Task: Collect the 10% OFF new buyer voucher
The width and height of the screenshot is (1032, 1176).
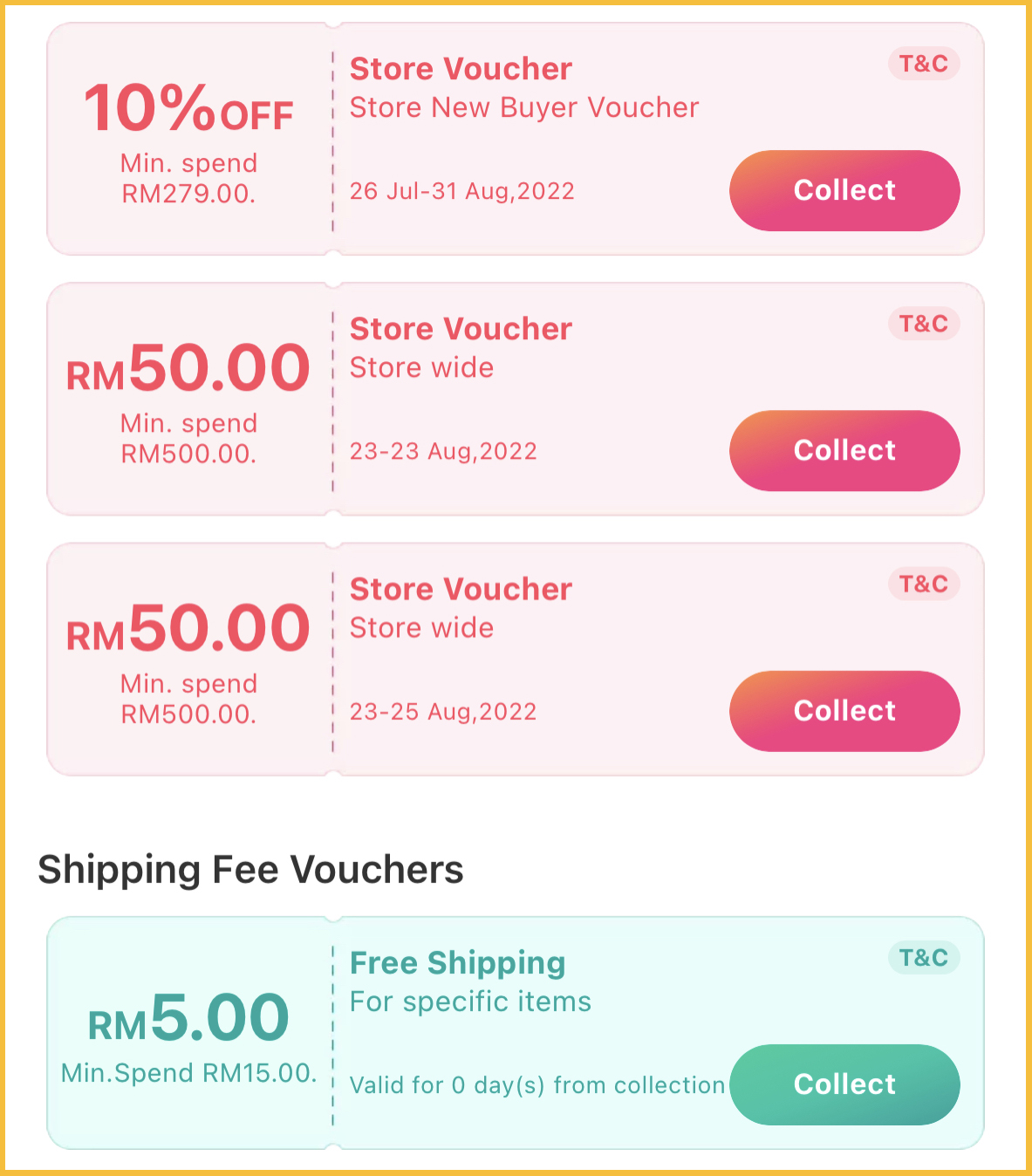Action: 844,190
